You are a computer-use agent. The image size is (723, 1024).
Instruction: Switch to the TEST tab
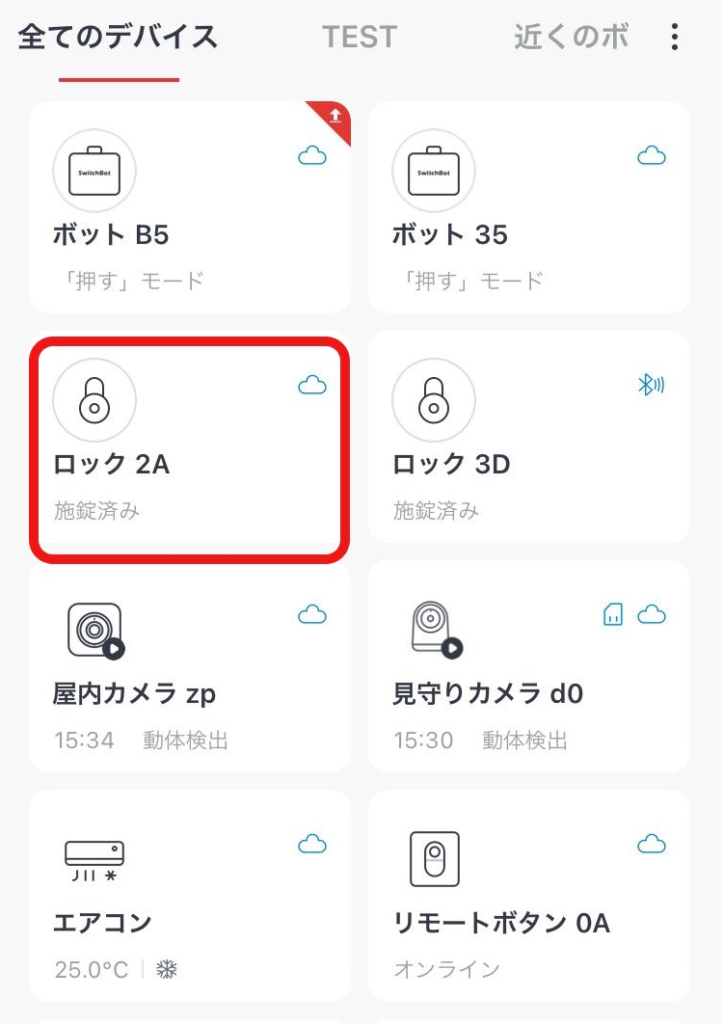click(x=359, y=38)
